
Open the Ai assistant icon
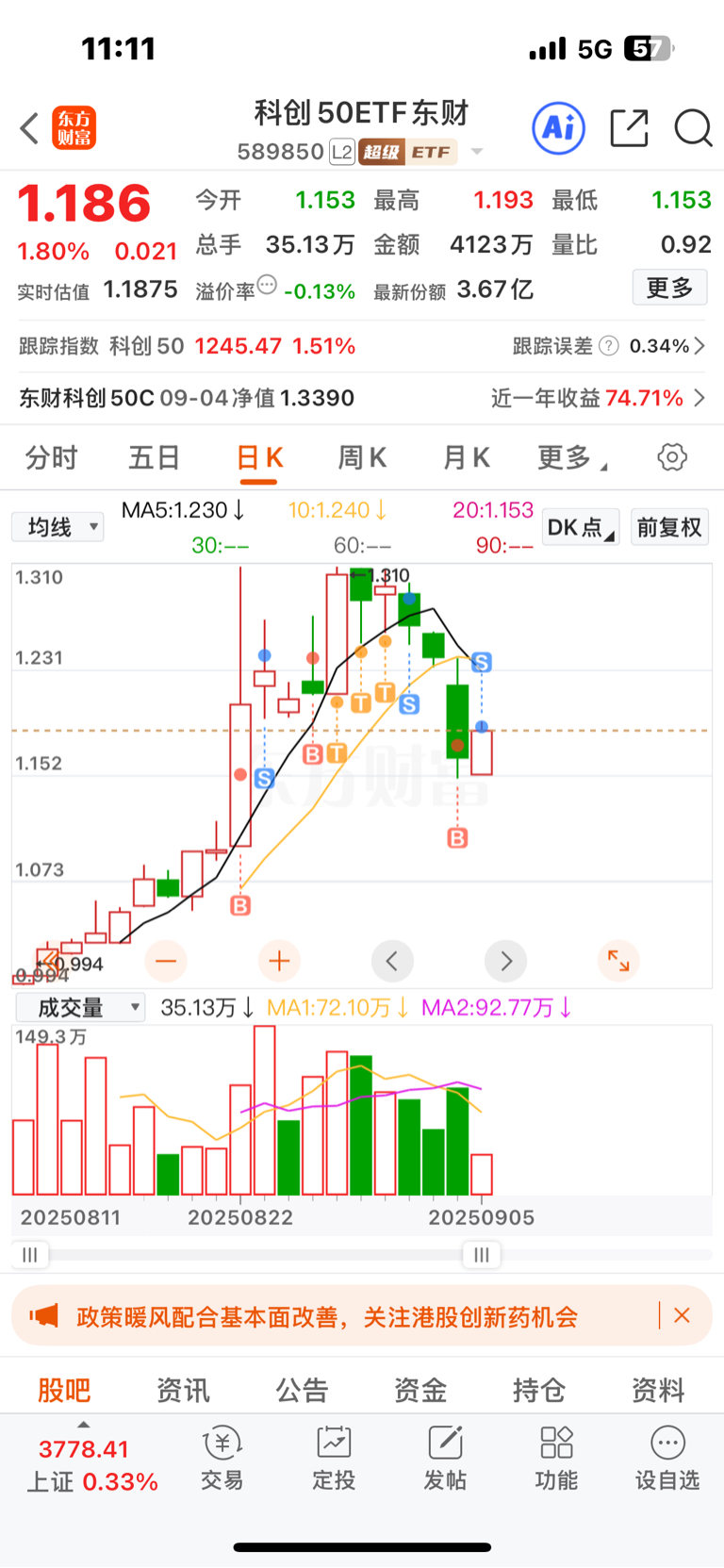(x=559, y=128)
